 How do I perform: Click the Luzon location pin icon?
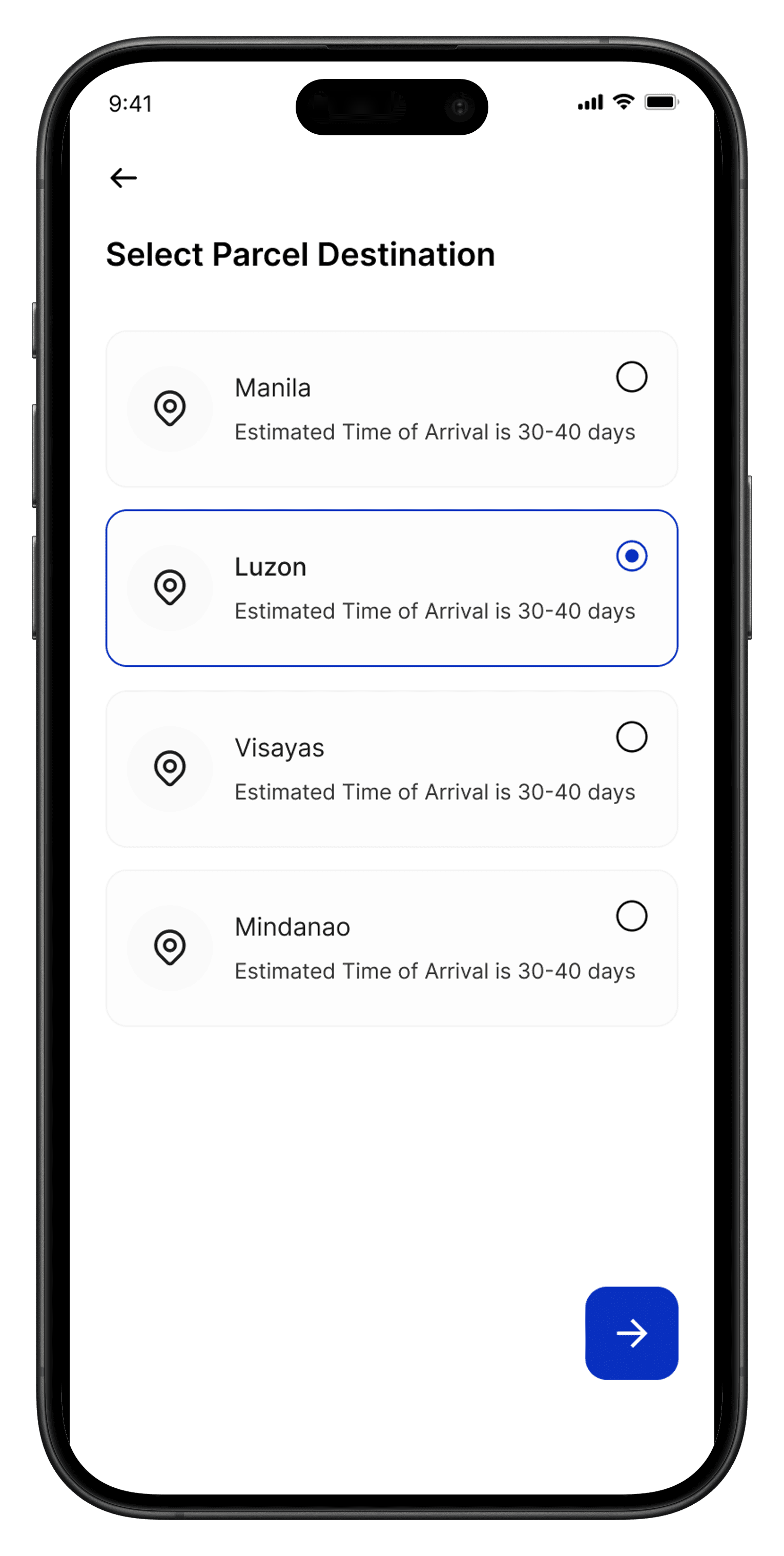170,587
